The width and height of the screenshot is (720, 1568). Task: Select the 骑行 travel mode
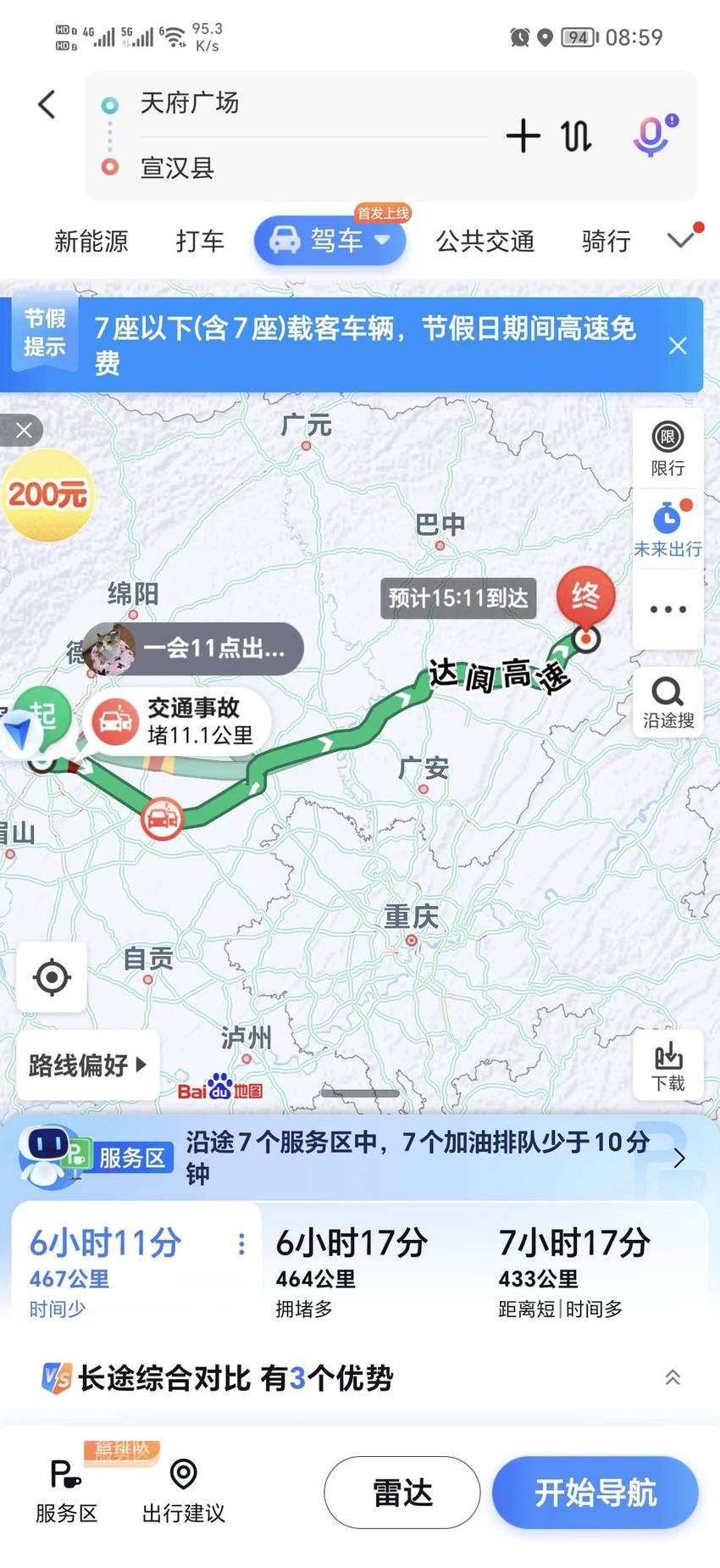point(606,242)
